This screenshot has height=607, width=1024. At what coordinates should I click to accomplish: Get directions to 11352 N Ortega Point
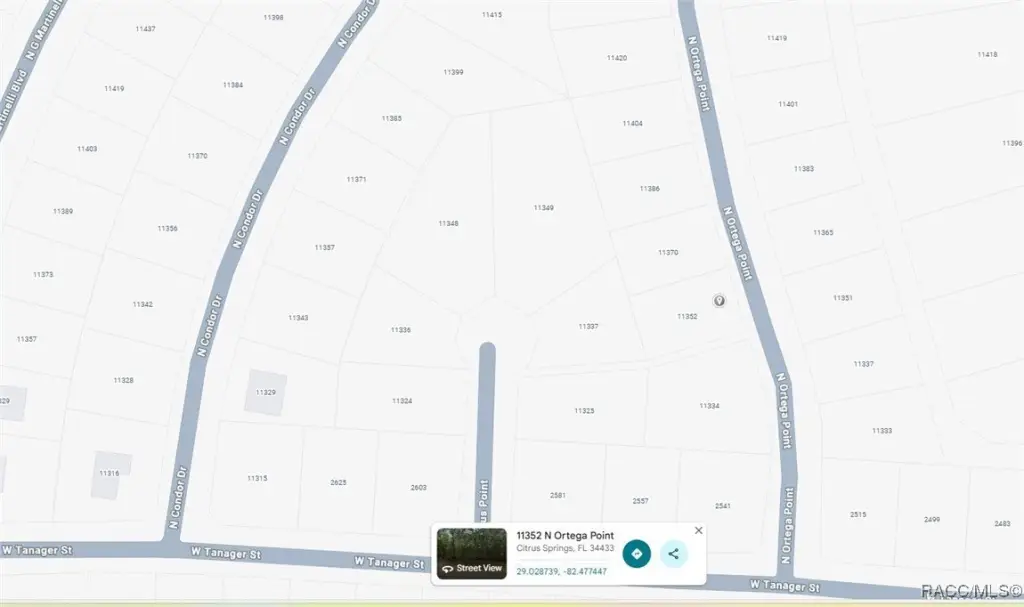point(637,553)
